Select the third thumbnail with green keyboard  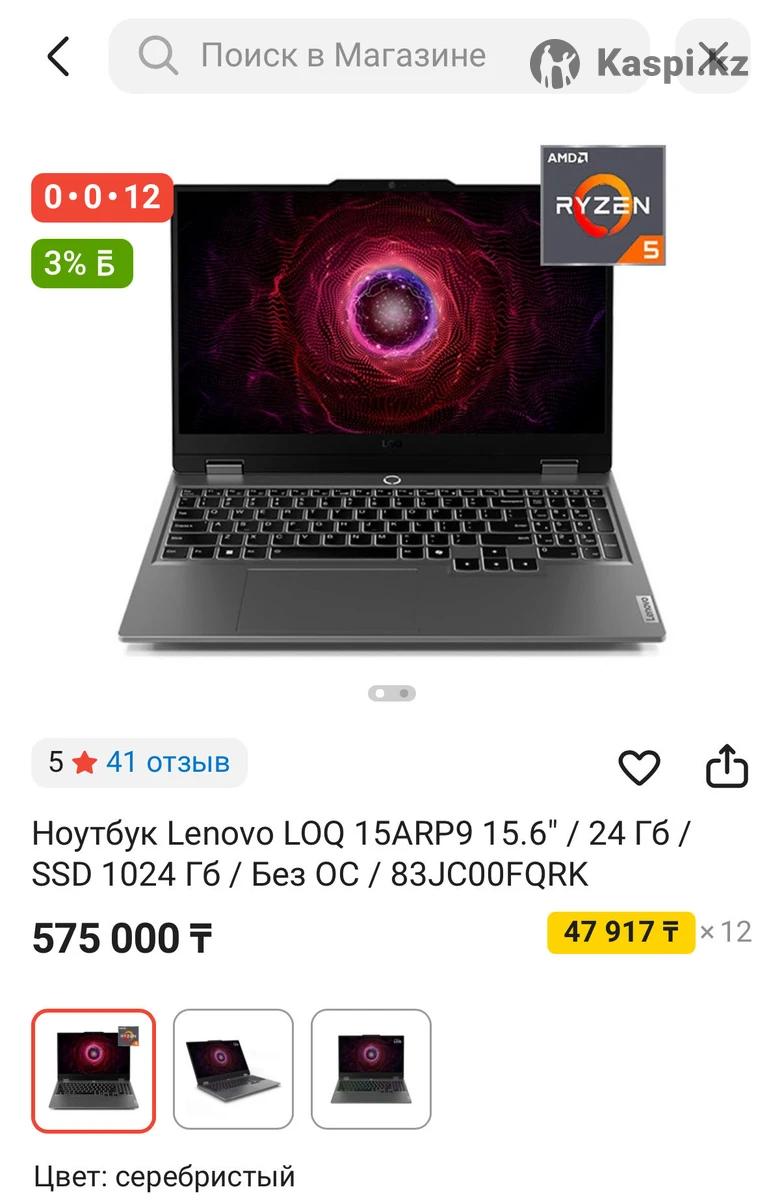(371, 1070)
